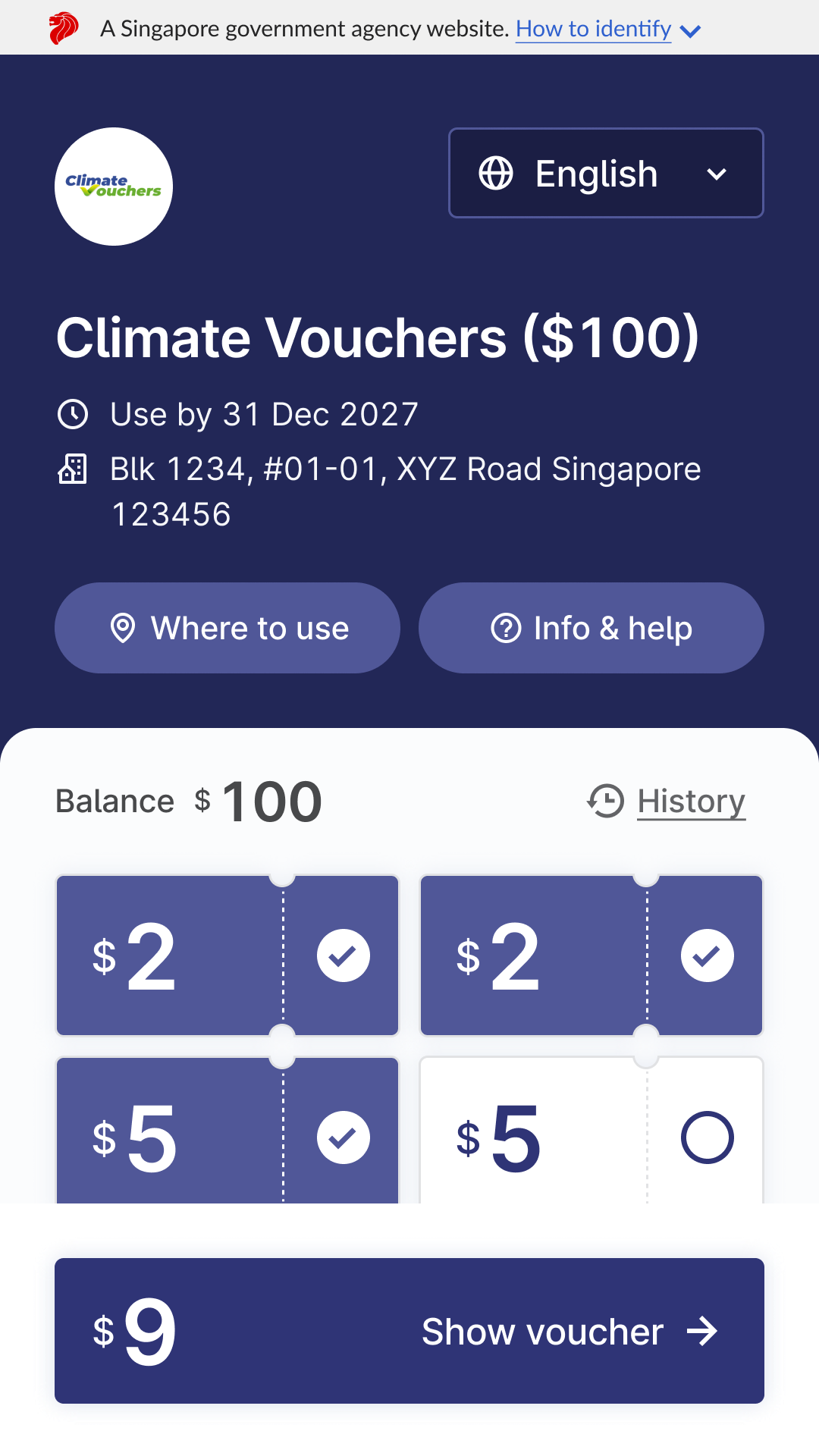Viewport: 819px width, 1456px height.
Task: Open Where to use
Action: click(x=227, y=628)
